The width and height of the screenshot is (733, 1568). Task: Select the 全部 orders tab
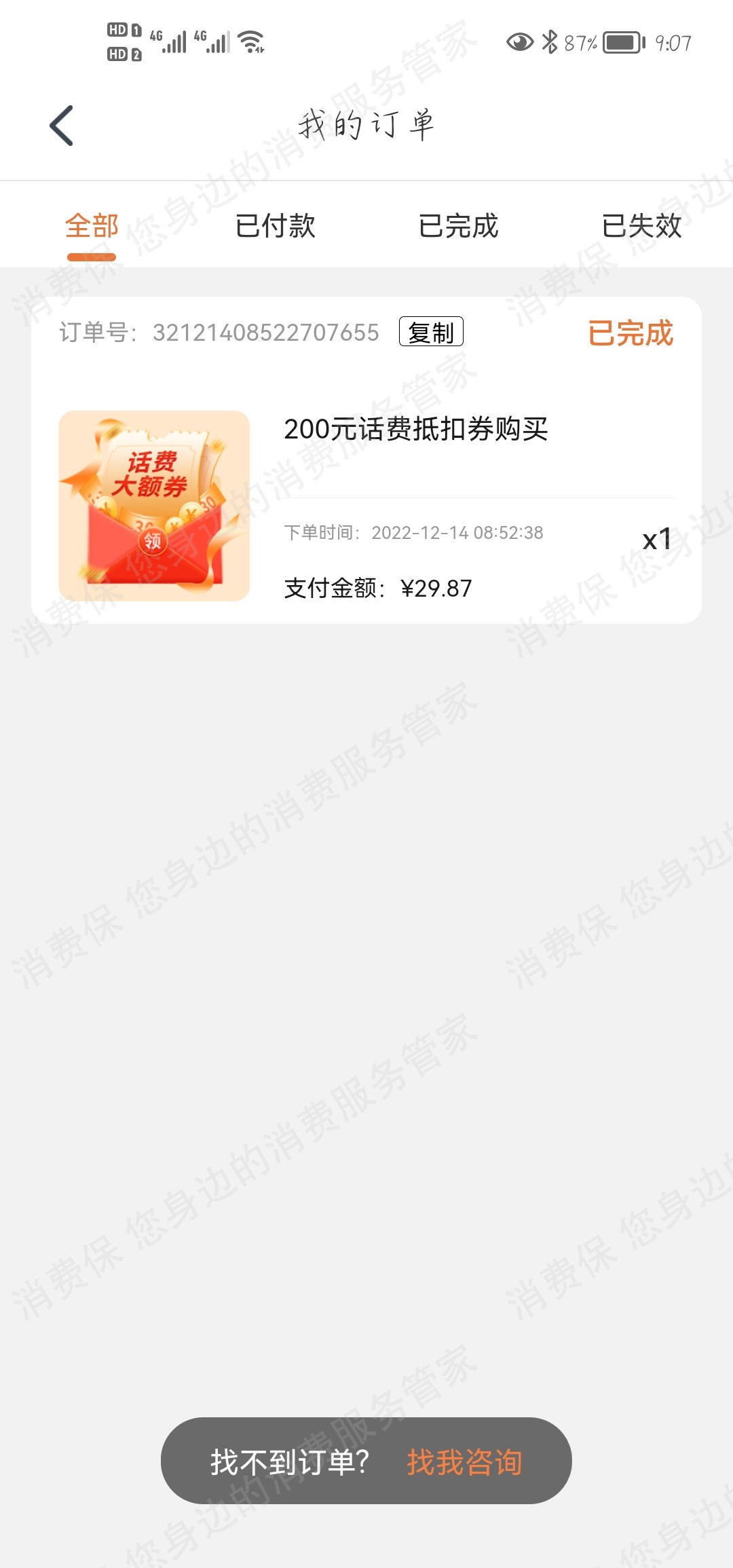pyautogui.click(x=92, y=226)
